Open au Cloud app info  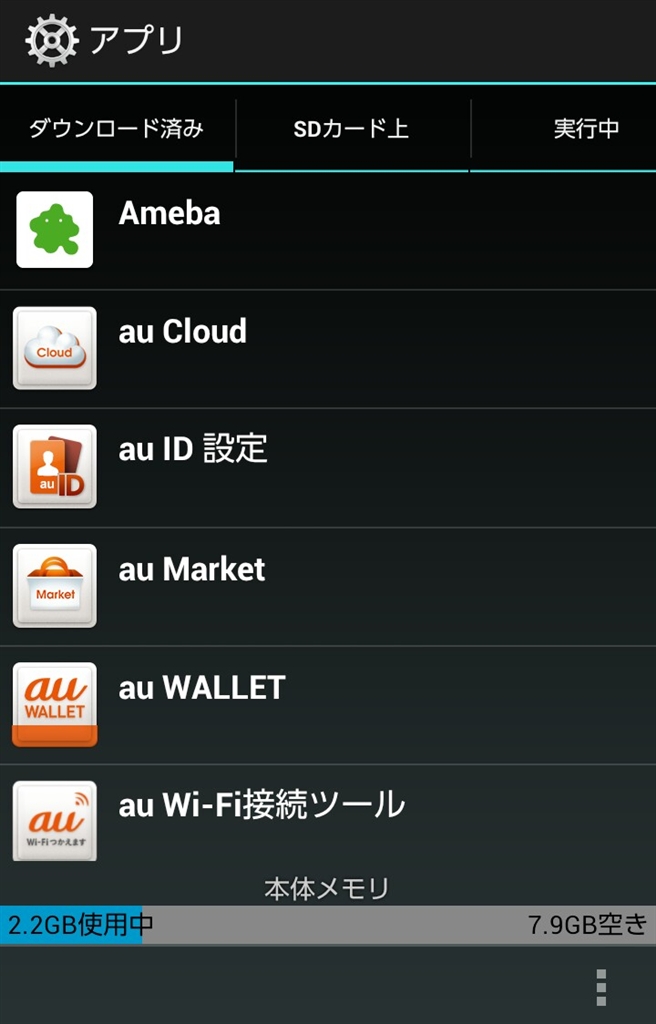[x=328, y=348]
